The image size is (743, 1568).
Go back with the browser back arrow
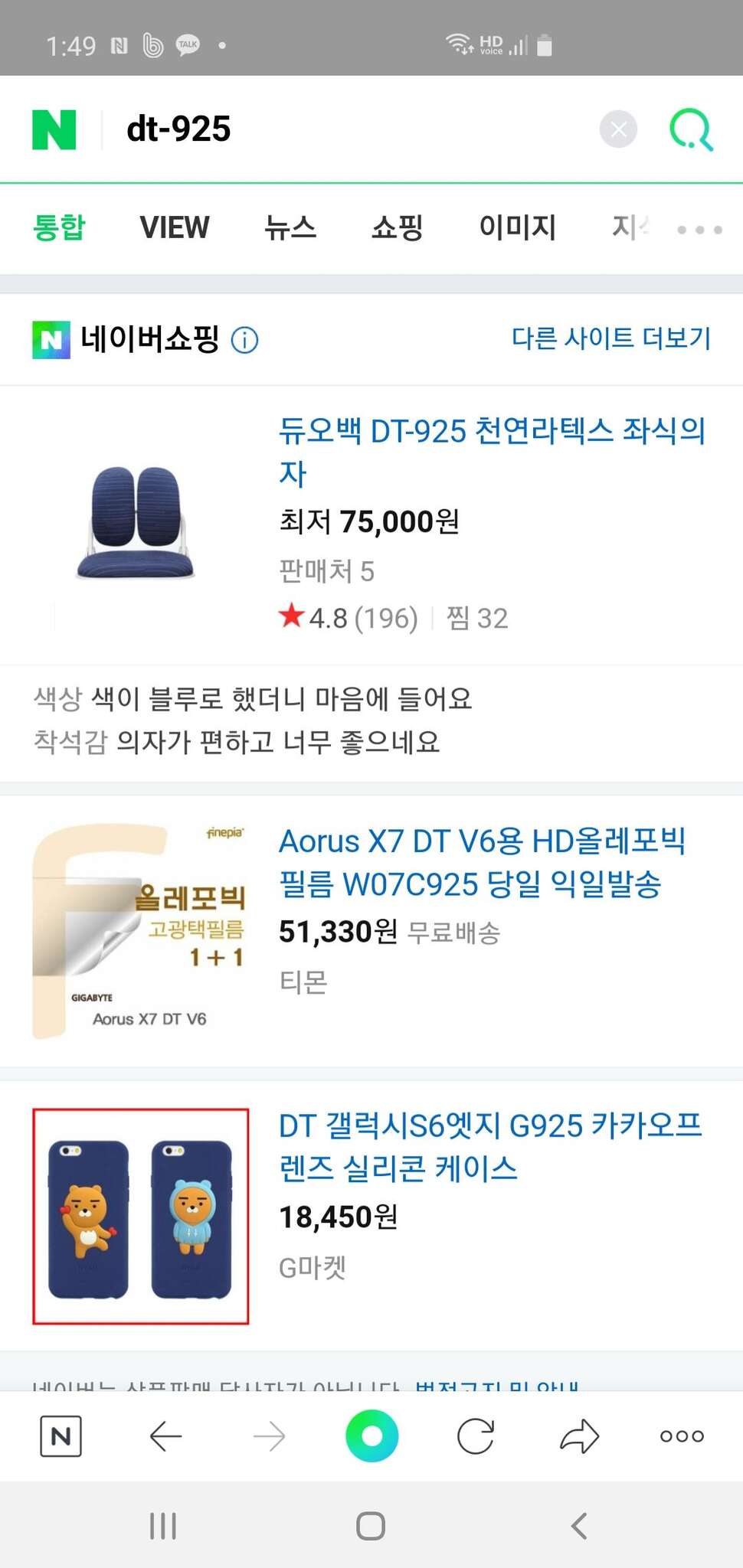(x=165, y=1436)
